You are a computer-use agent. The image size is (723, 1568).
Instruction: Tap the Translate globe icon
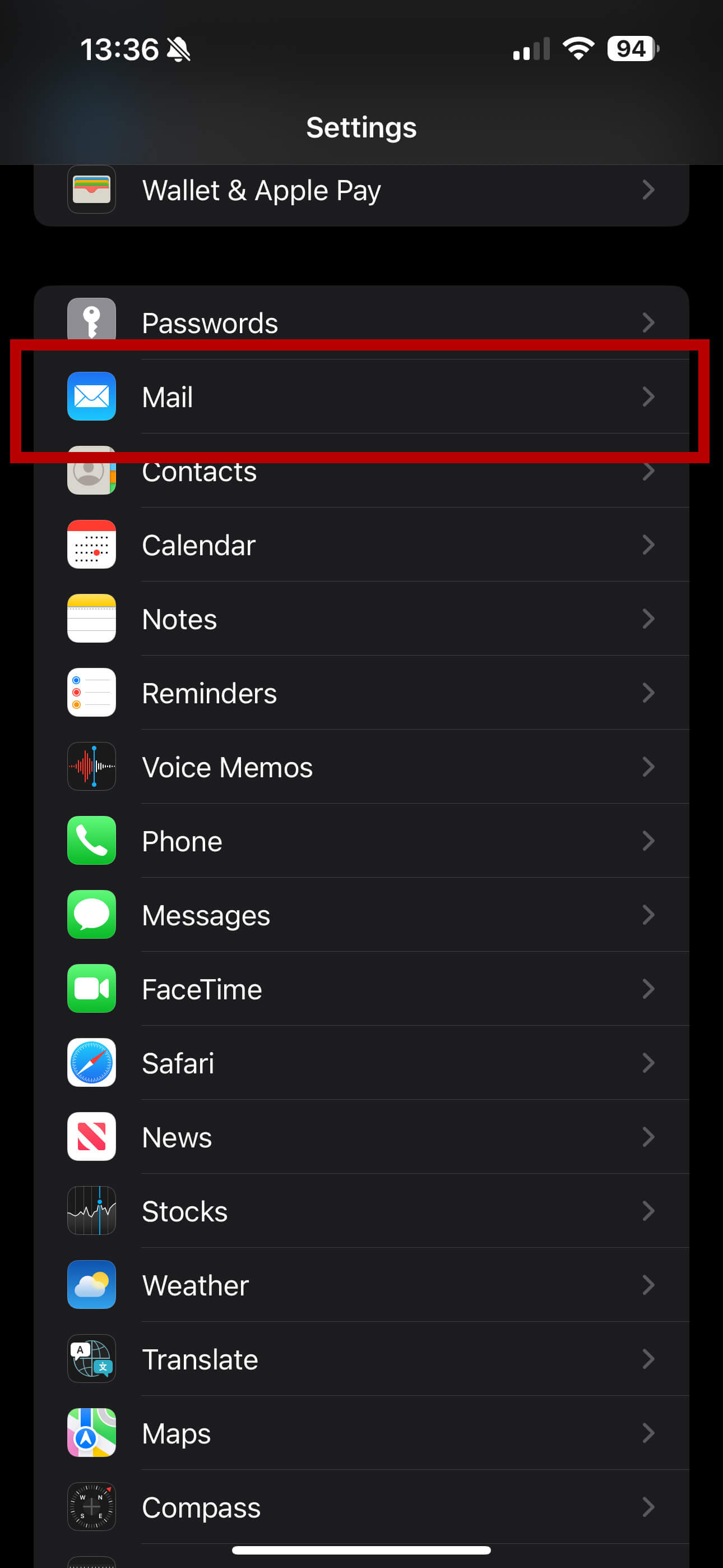pos(91,1359)
